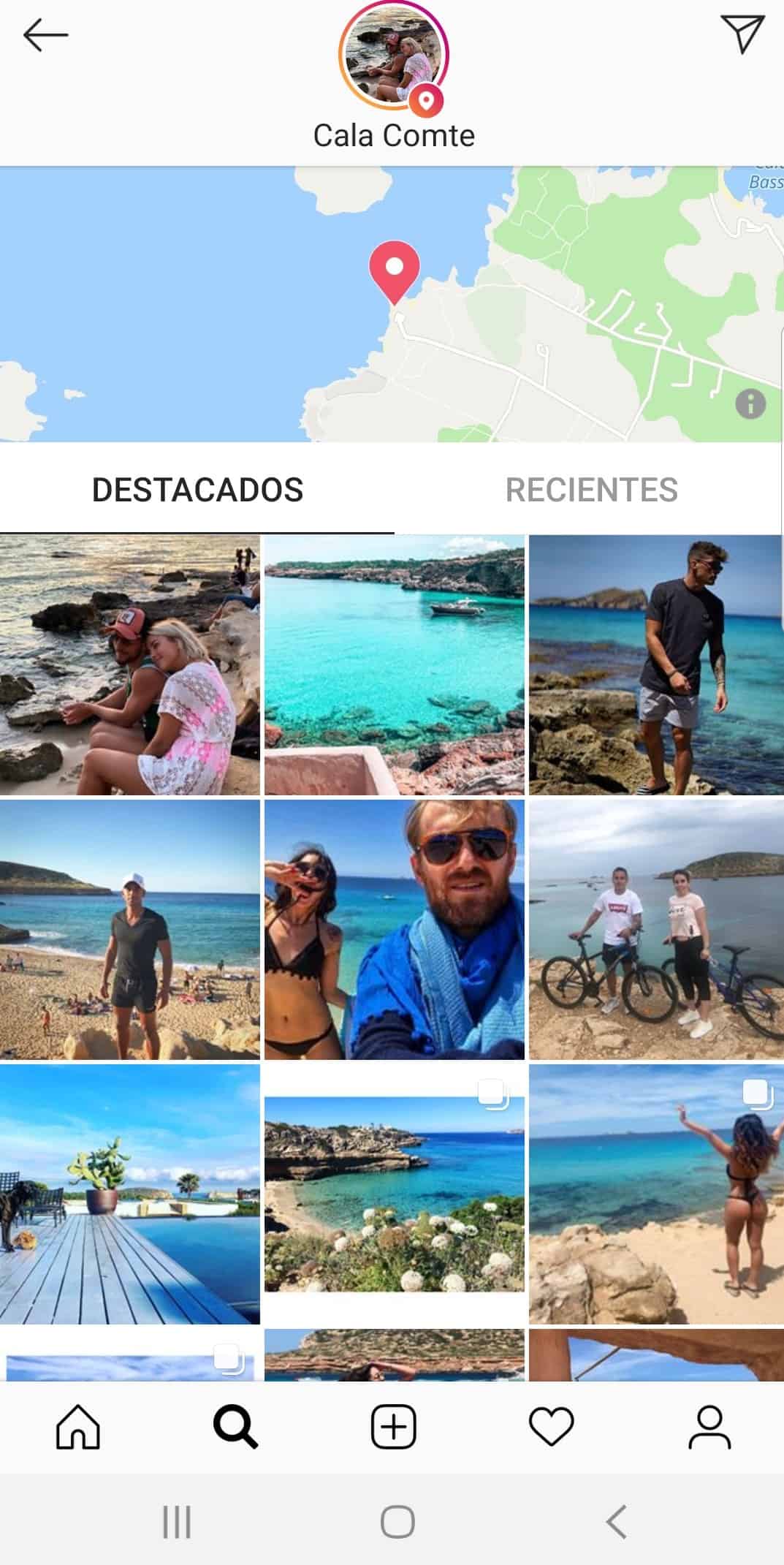The height and width of the screenshot is (1565, 784).
Task: Switch to the Recientes tab
Action: [591, 490]
